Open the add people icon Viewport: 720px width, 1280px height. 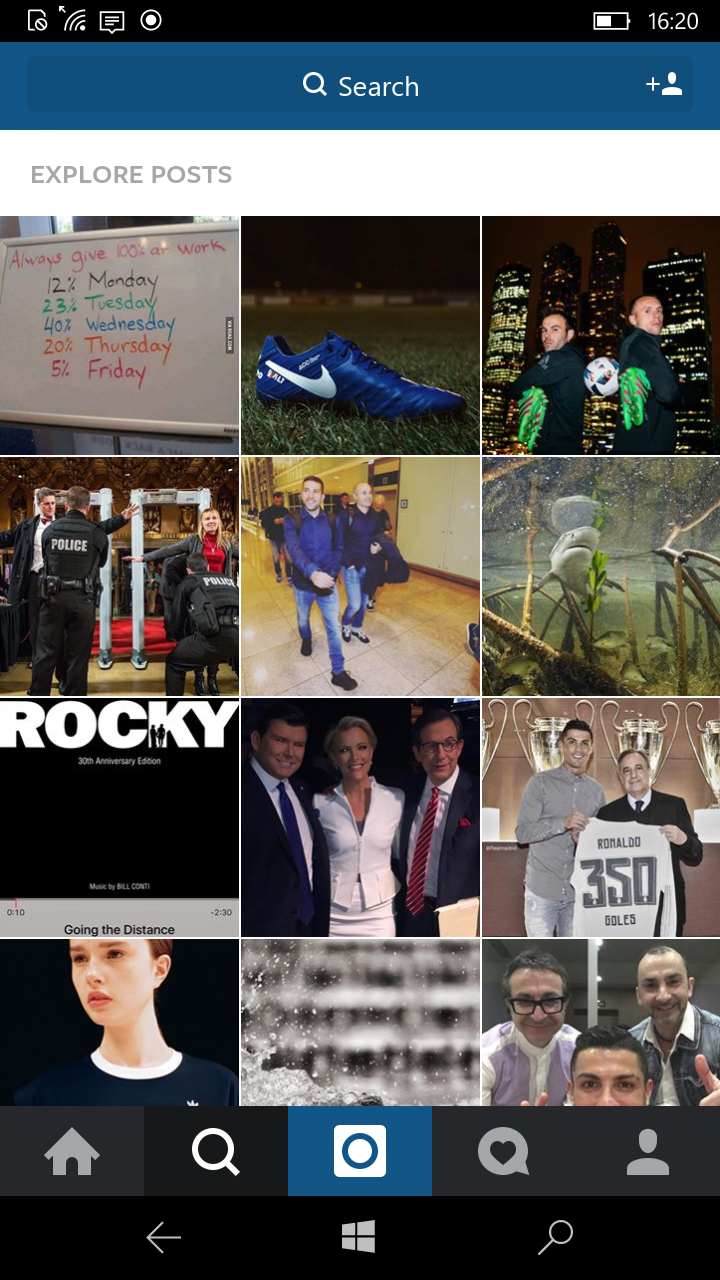click(664, 85)
